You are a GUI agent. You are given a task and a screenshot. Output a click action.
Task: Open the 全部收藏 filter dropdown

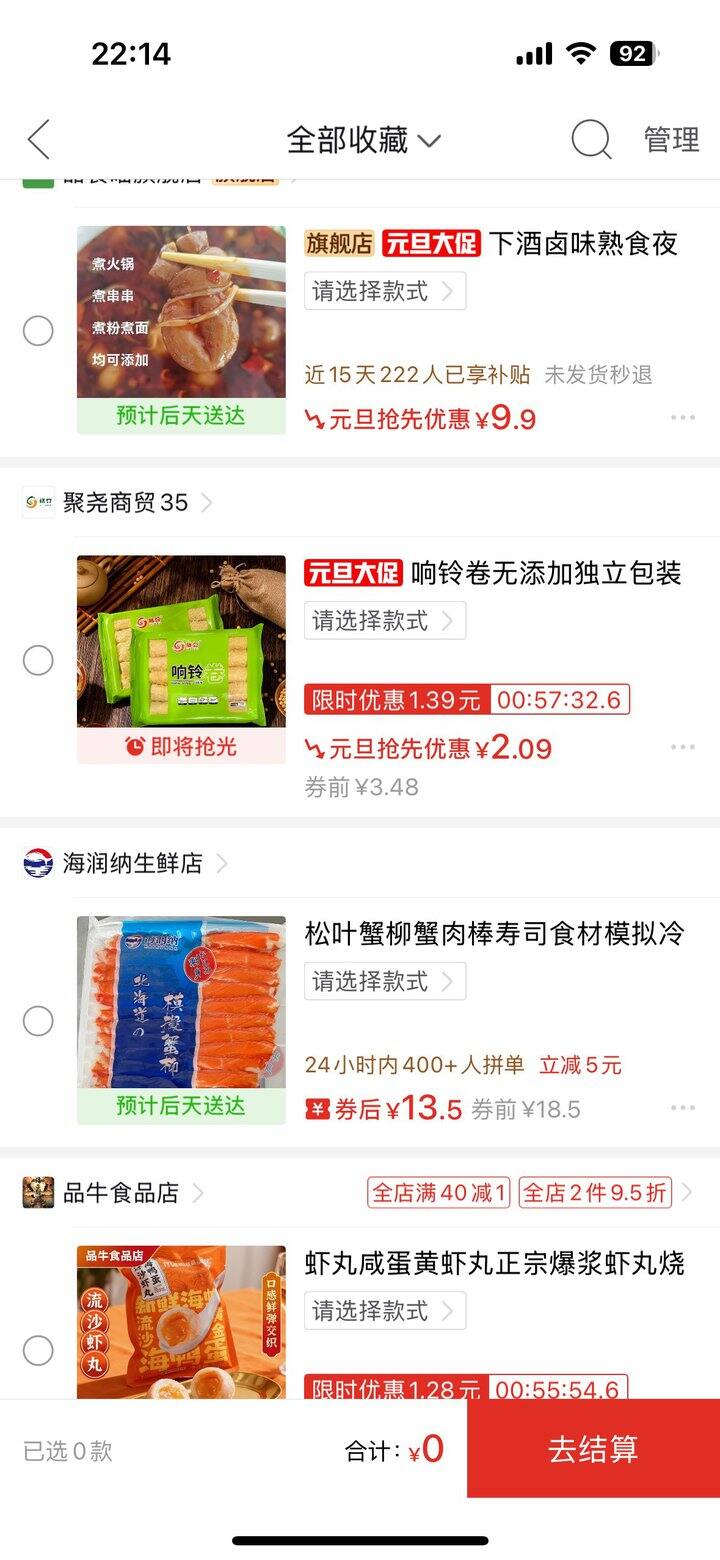pos(363,140)
